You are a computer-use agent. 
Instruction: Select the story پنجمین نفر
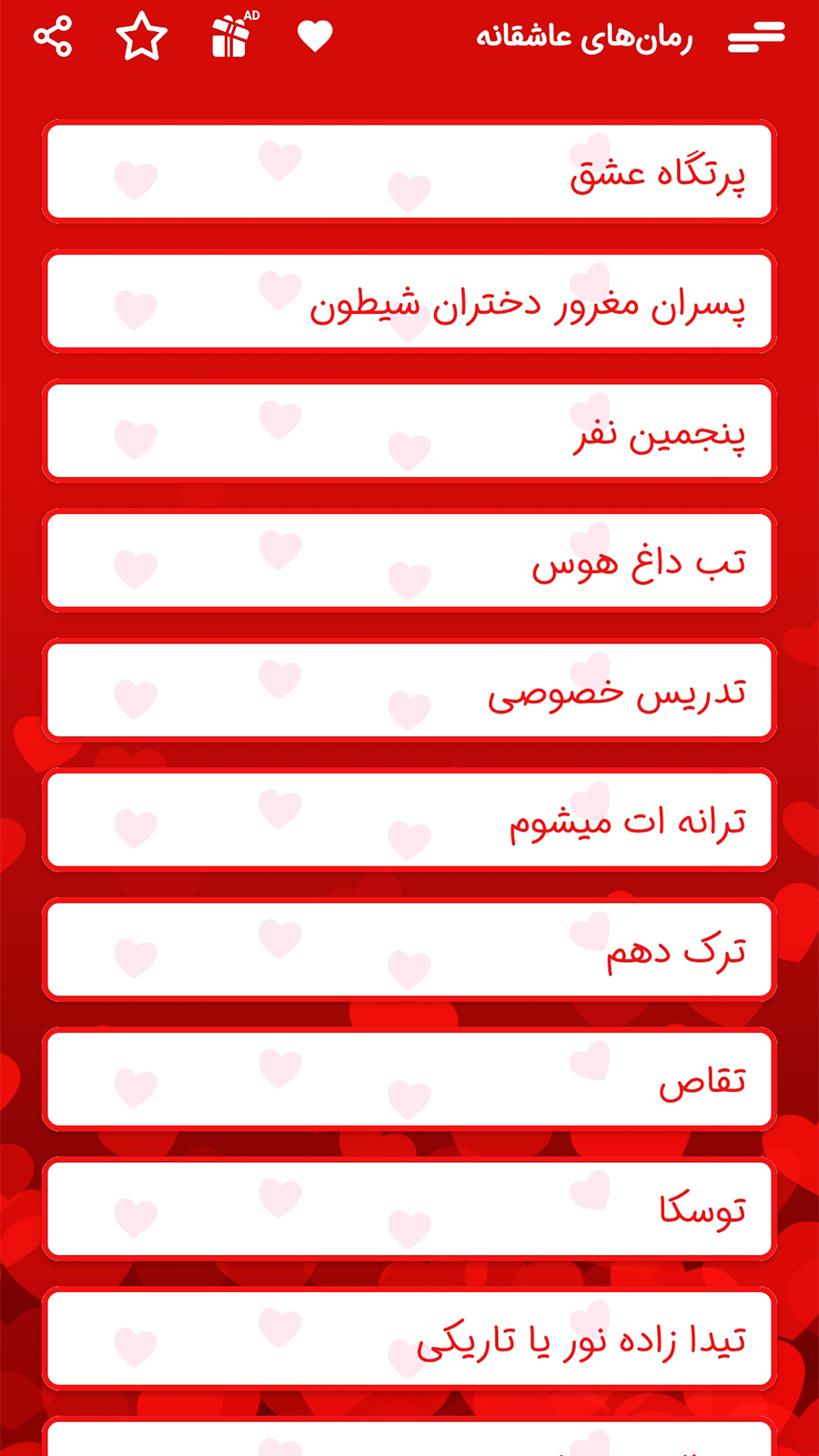409,431
